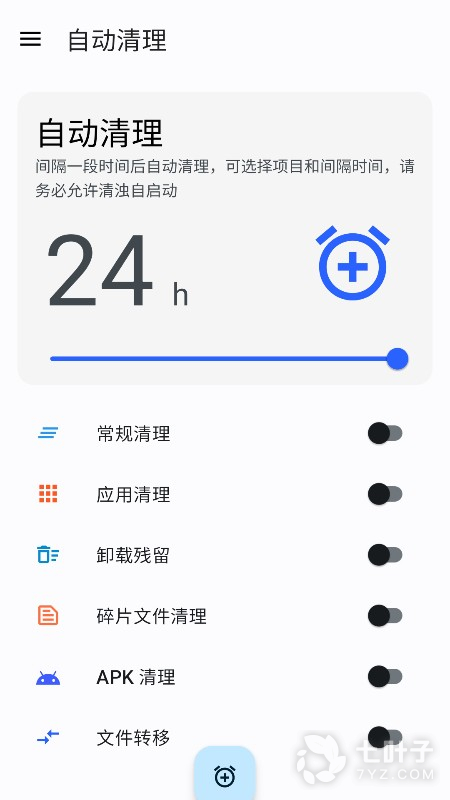This screenshot has height=800, width=450.
Task: Enable APK 清理 toggle
Action: (x=385, y=677)
